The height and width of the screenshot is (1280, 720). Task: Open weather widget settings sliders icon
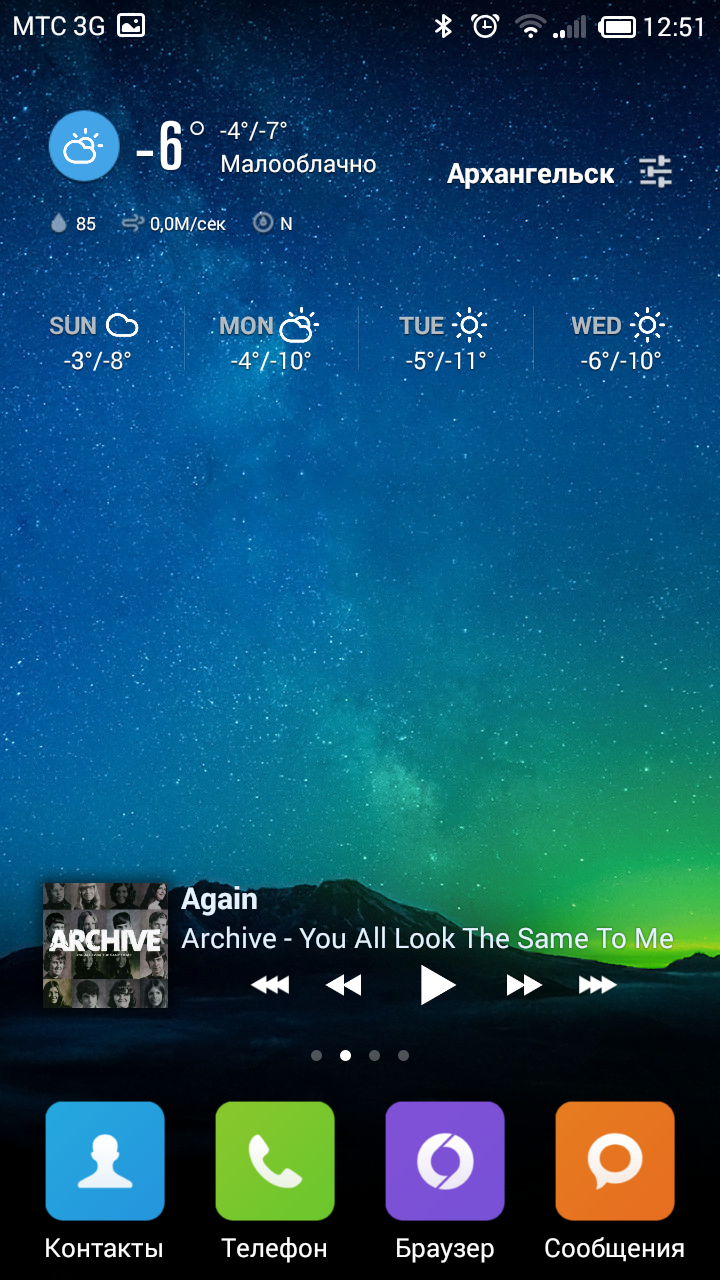tap(656, 172)
